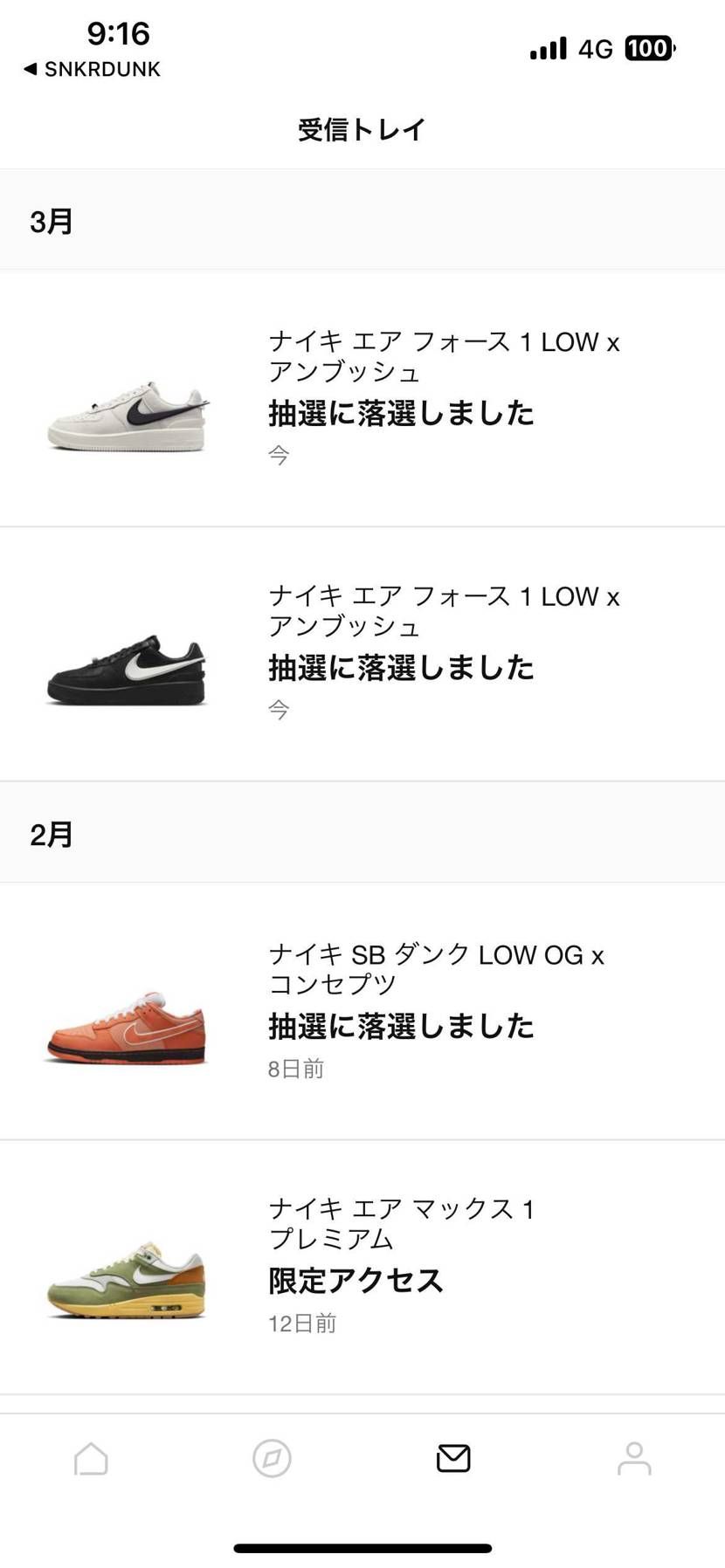Tap the 受信トレイ title
This screenshot has width=725, height=1568.
[x=362, y=129]
